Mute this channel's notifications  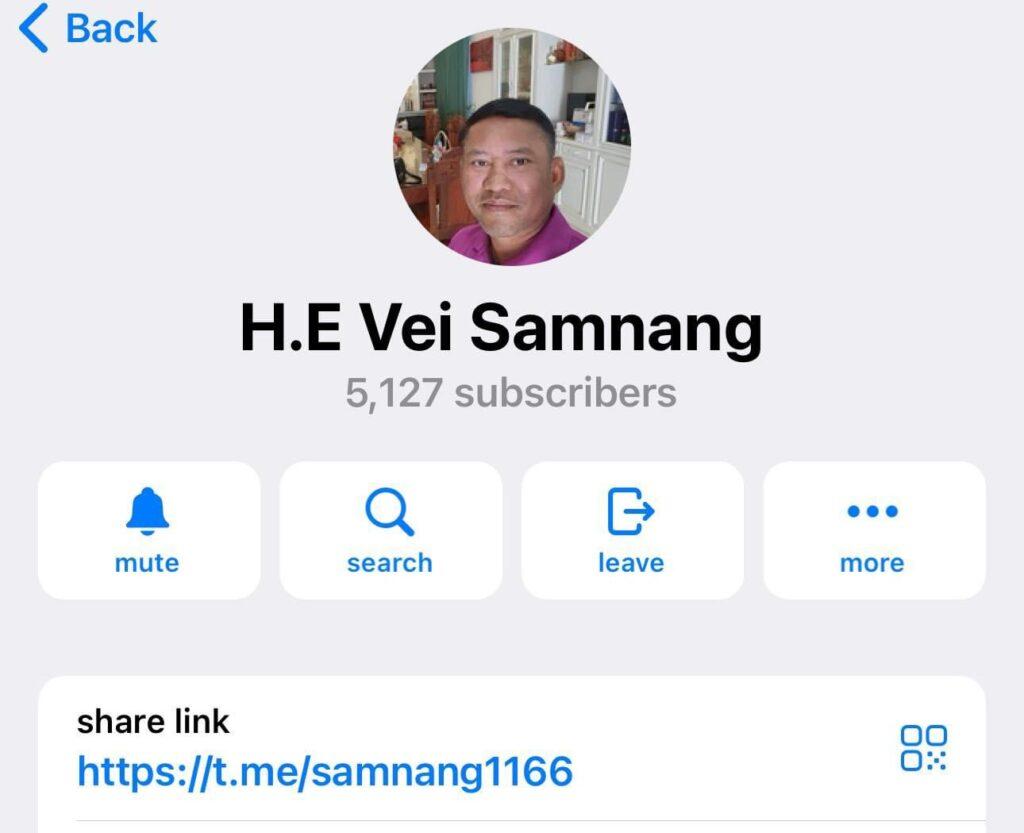pyautogui.click(x=148, y=530)
